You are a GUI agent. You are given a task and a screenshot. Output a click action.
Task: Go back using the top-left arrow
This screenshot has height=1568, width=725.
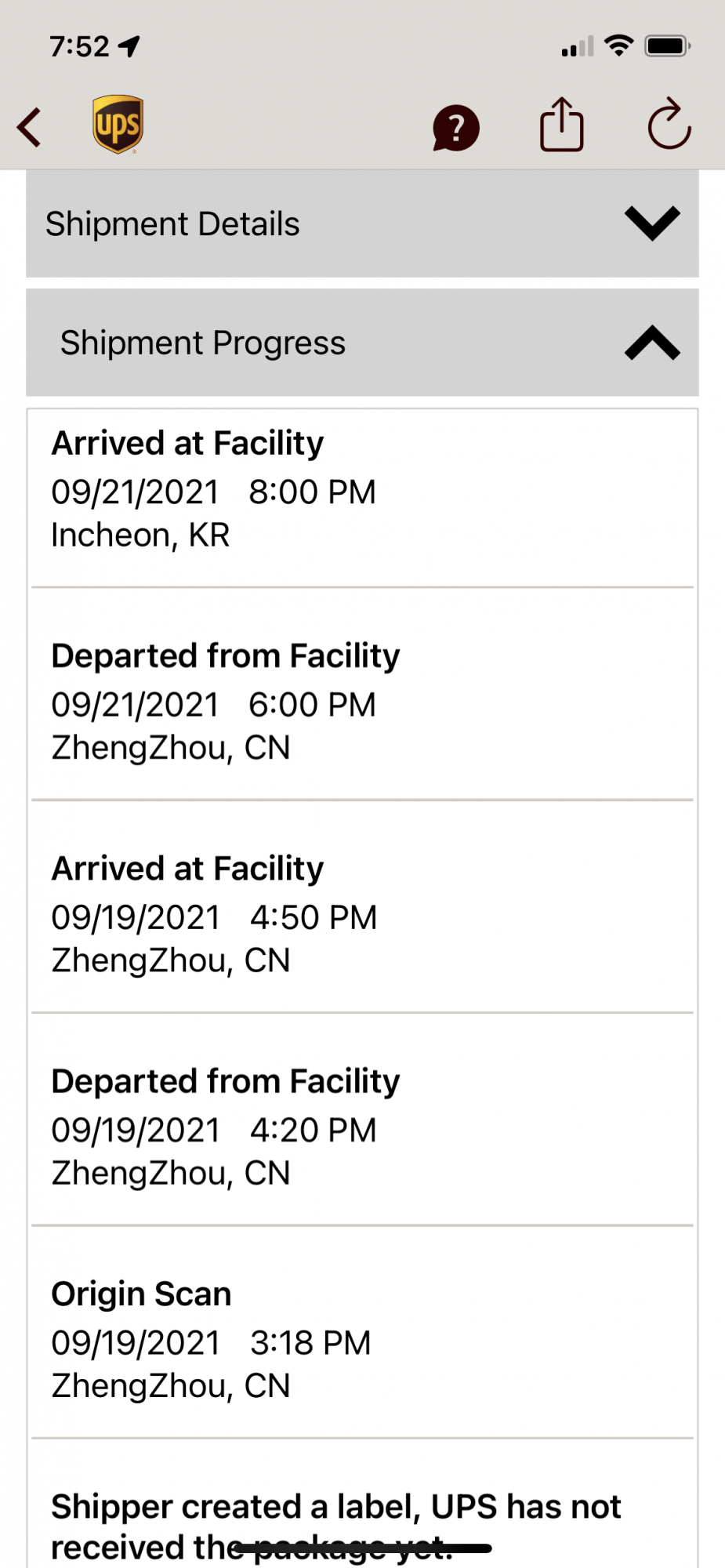coord(29,127)
